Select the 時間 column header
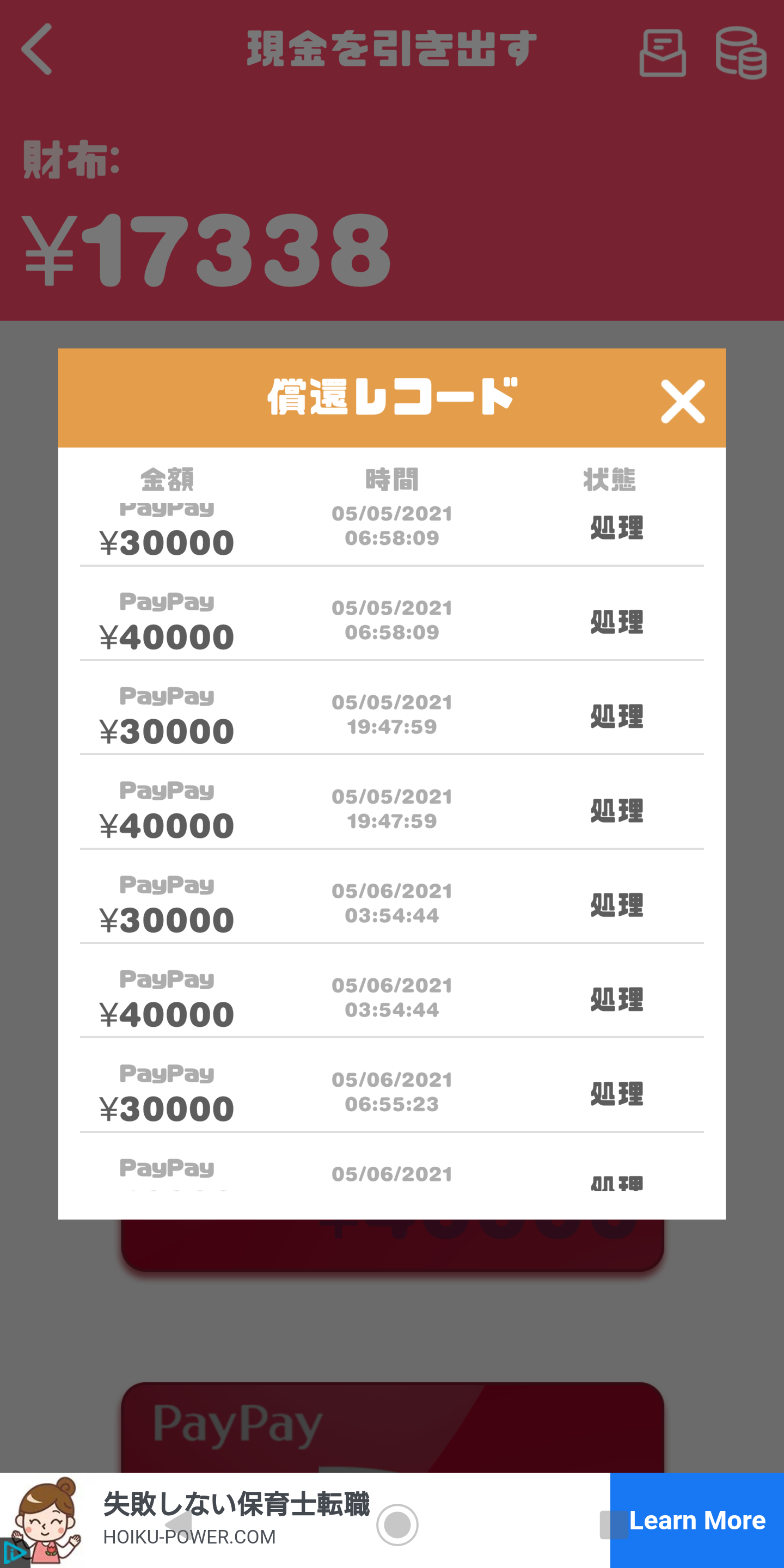 (x=392, y=479)
